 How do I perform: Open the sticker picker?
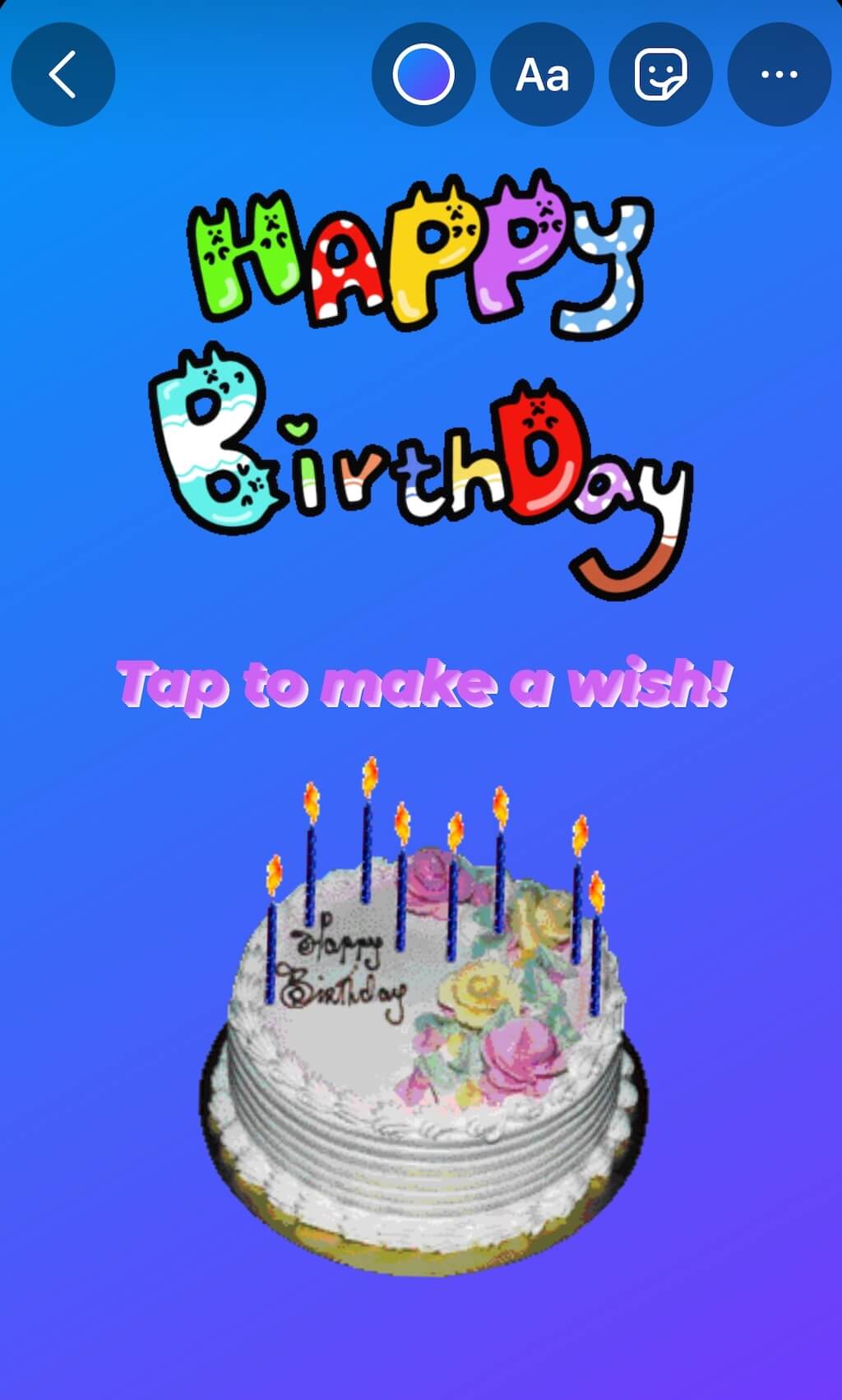click(x=660, y=74)
